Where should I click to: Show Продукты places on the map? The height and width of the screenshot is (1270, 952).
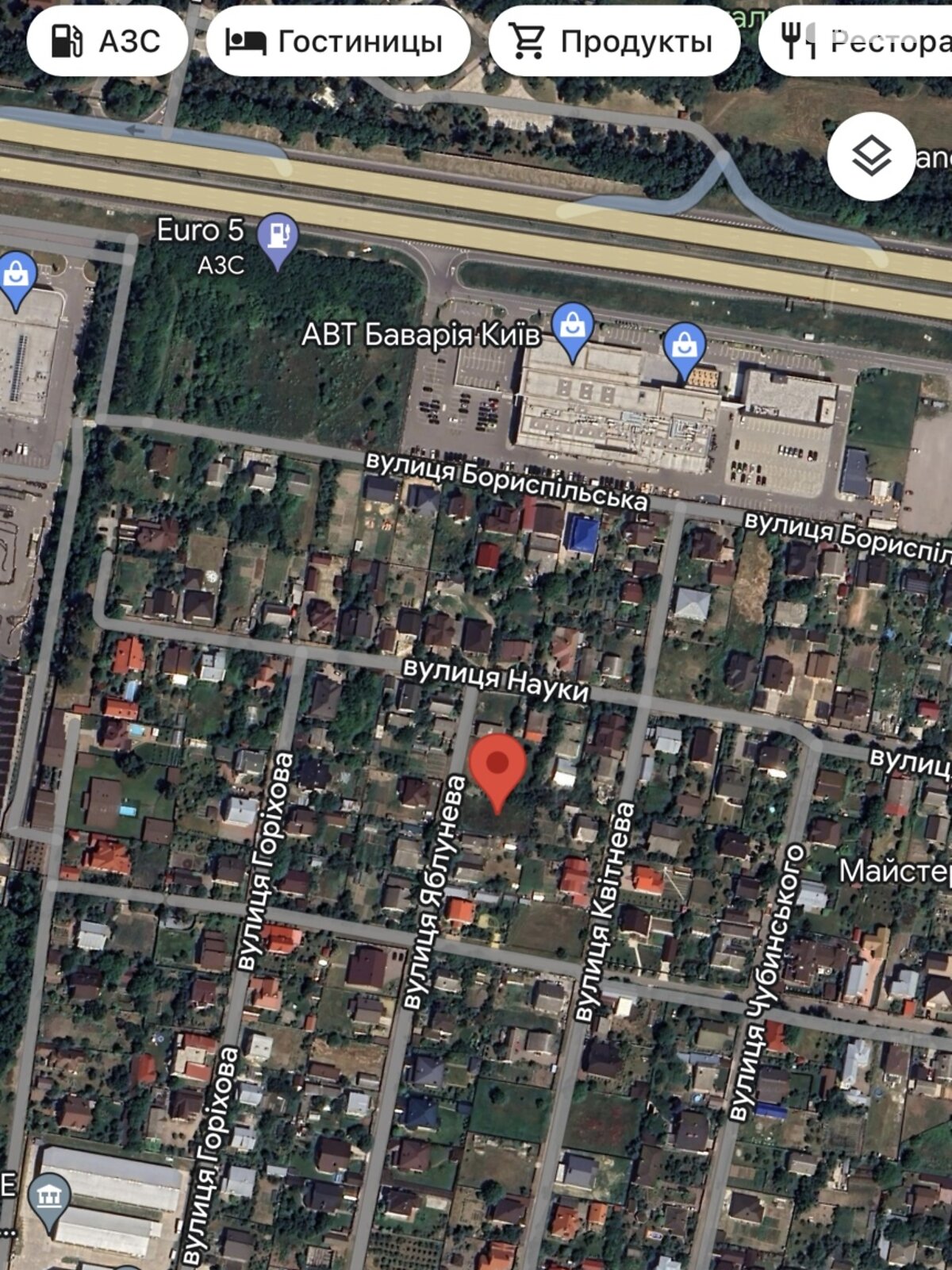[613, 41]
